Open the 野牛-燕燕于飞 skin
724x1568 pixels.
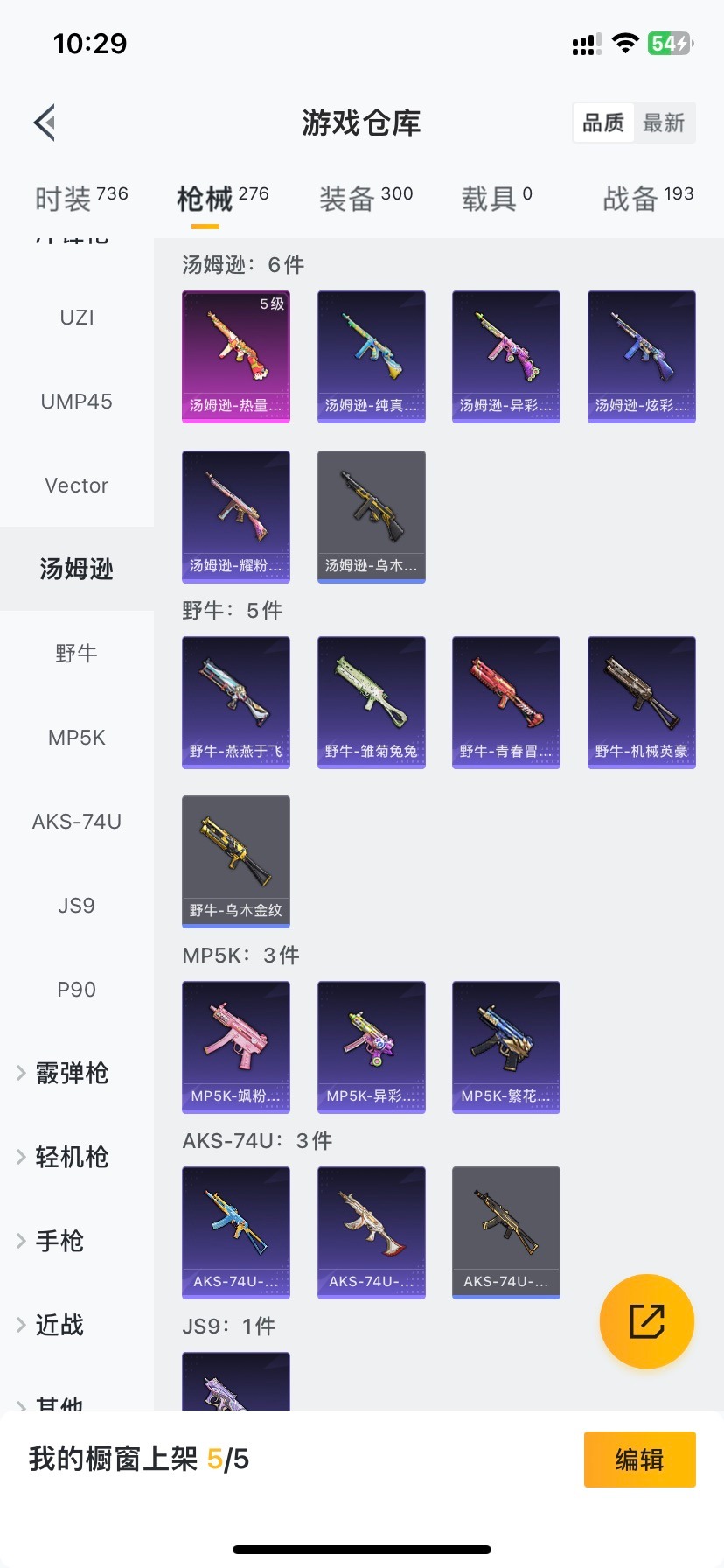coord(235,702)
